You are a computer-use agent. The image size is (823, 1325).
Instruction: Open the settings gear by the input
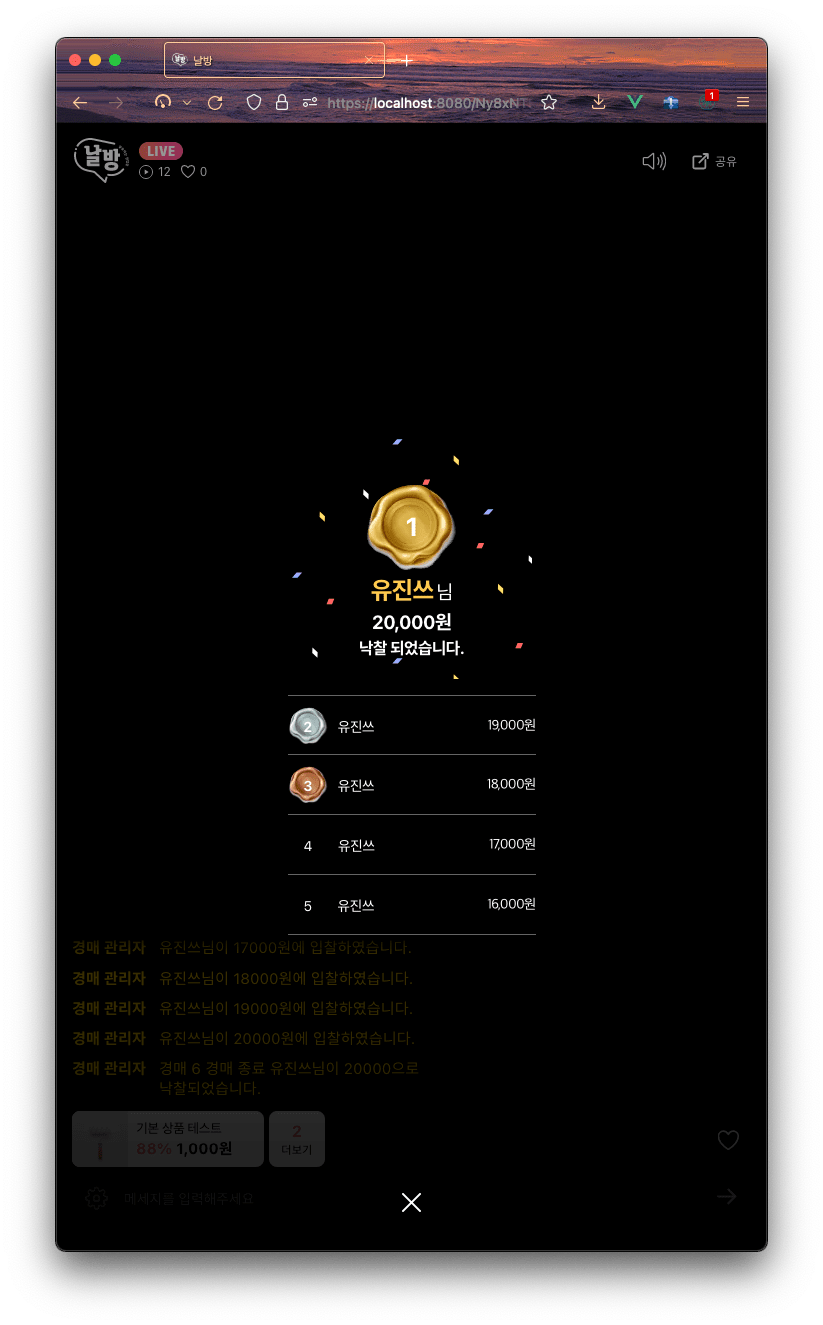96,1197
